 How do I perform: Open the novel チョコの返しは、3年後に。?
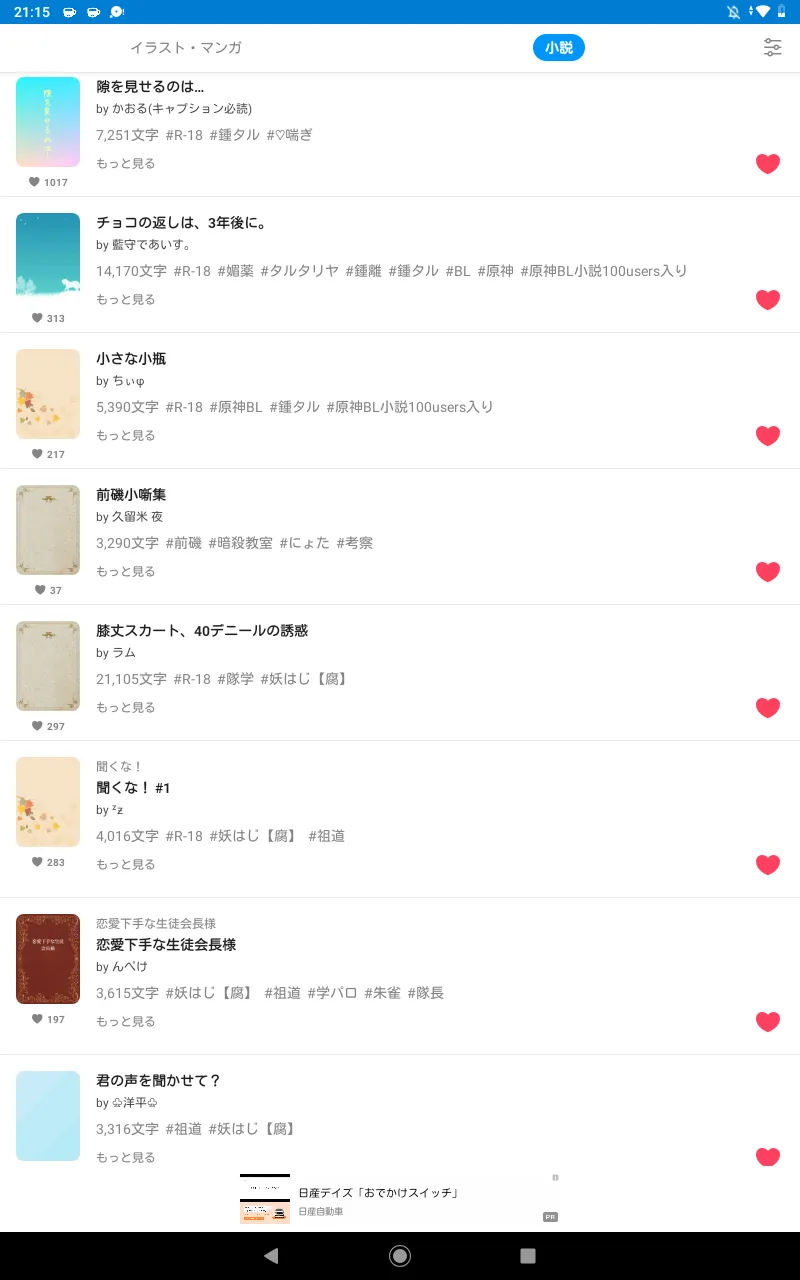point(181,222)
